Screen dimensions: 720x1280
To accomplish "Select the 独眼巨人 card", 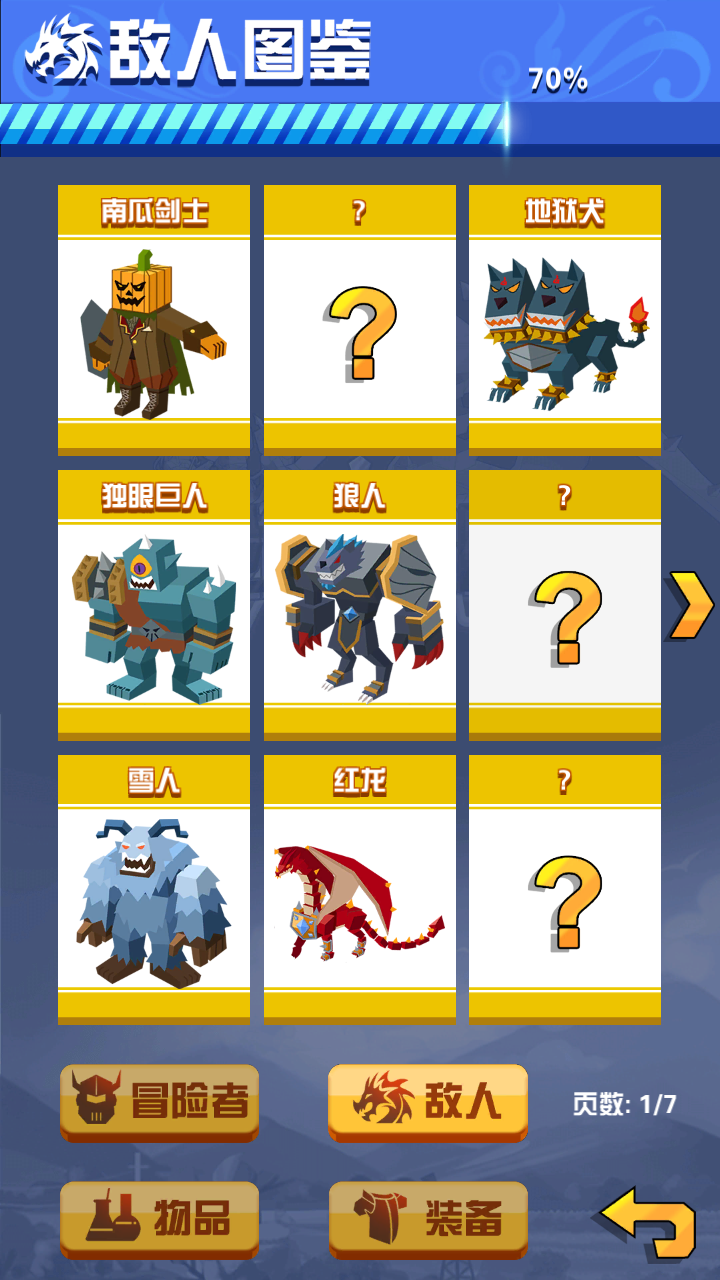I will (154, 605).
